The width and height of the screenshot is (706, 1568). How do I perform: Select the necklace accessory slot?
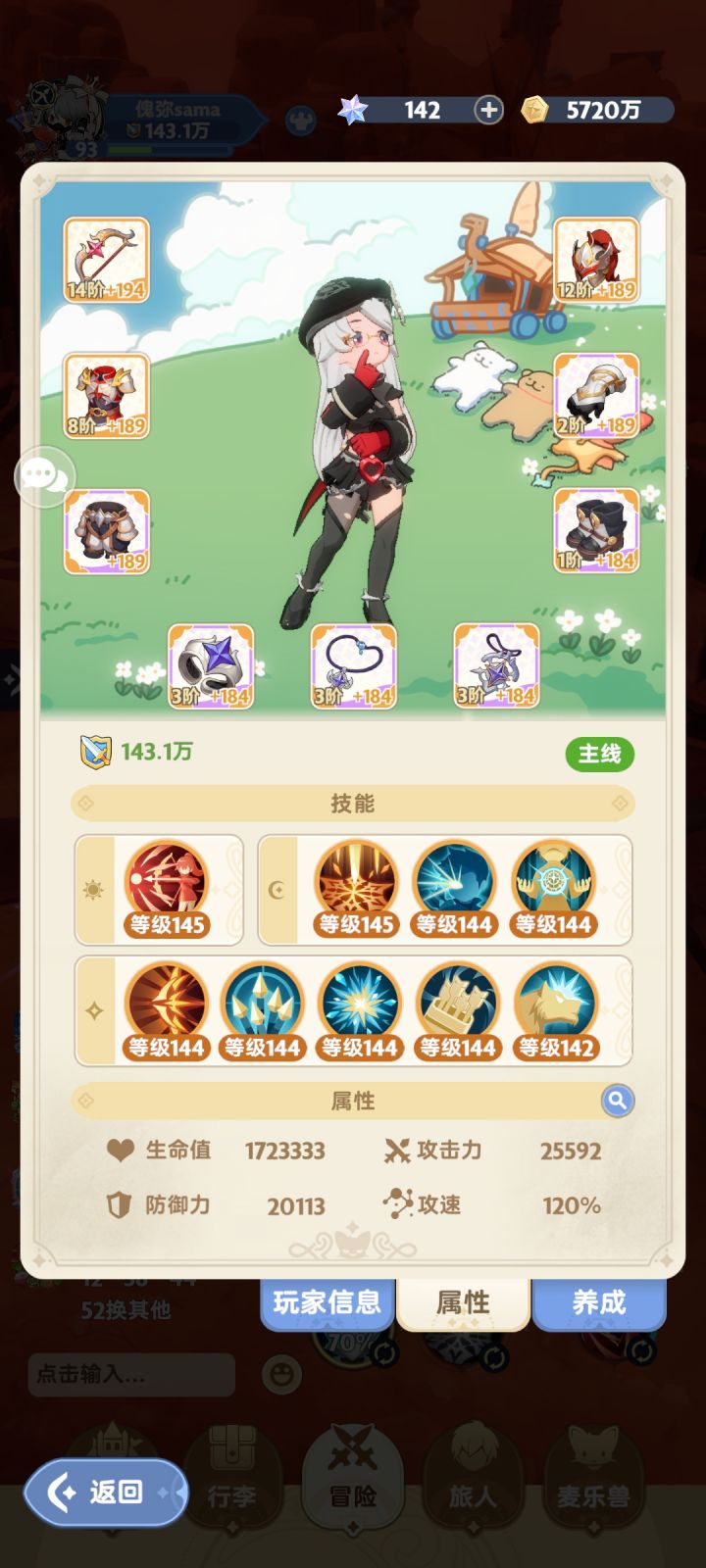(353, 664)
